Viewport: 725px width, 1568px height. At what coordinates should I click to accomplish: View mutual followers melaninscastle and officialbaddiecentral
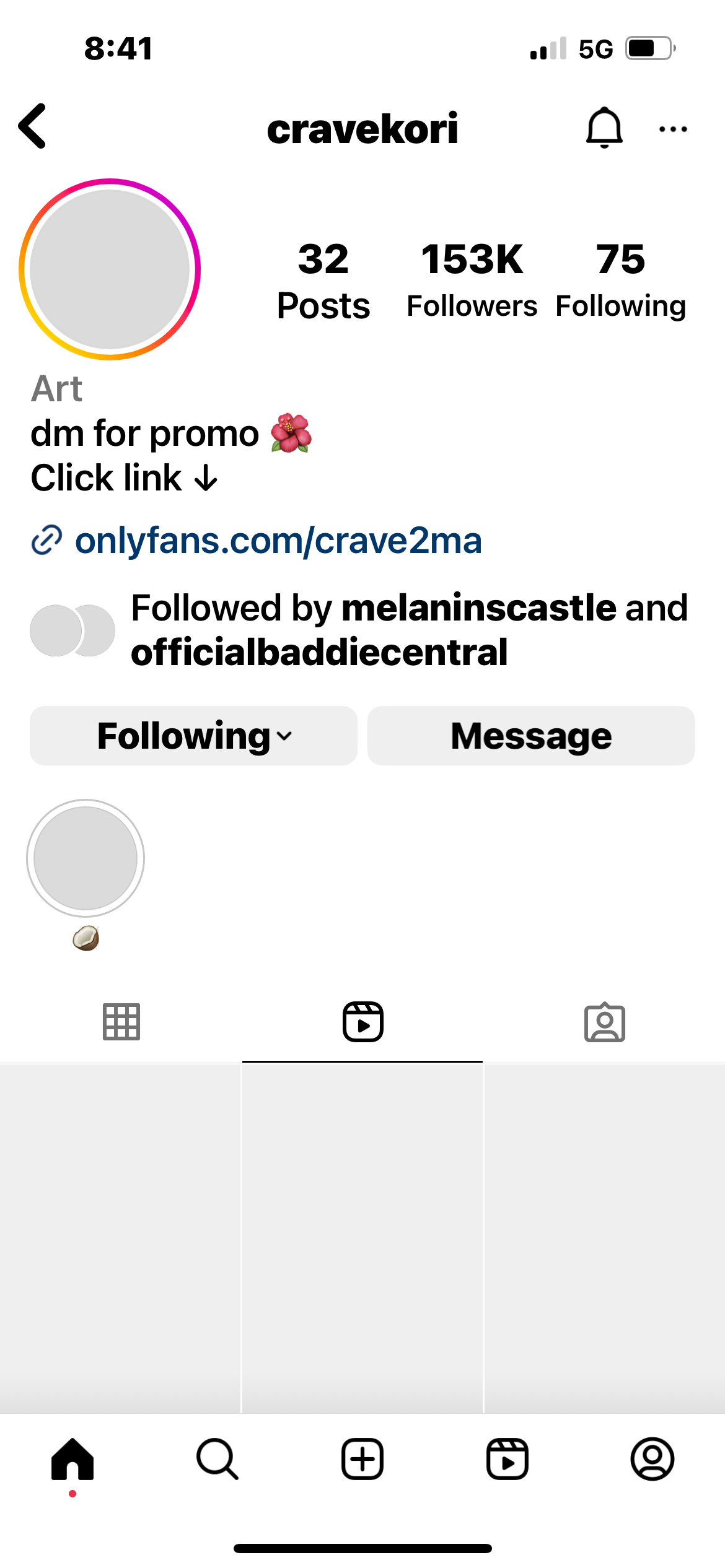[x=359, y=630]
